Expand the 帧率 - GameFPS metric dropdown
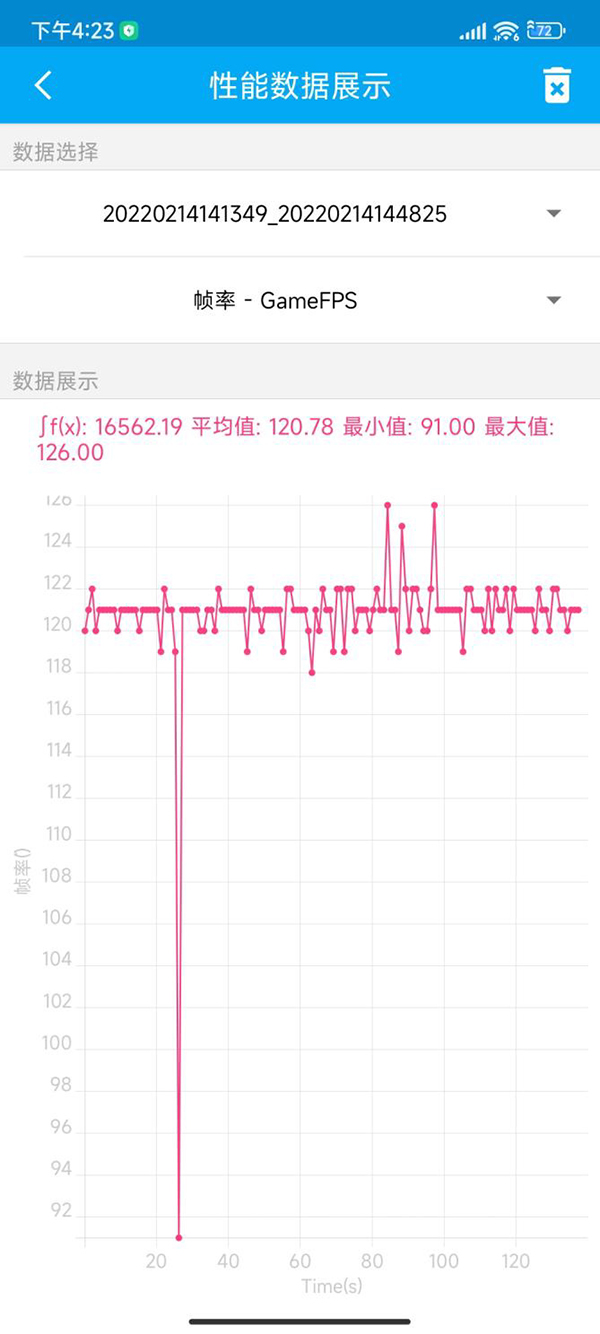This screenshot has width=600, height=1334. (x=300, y=300)
